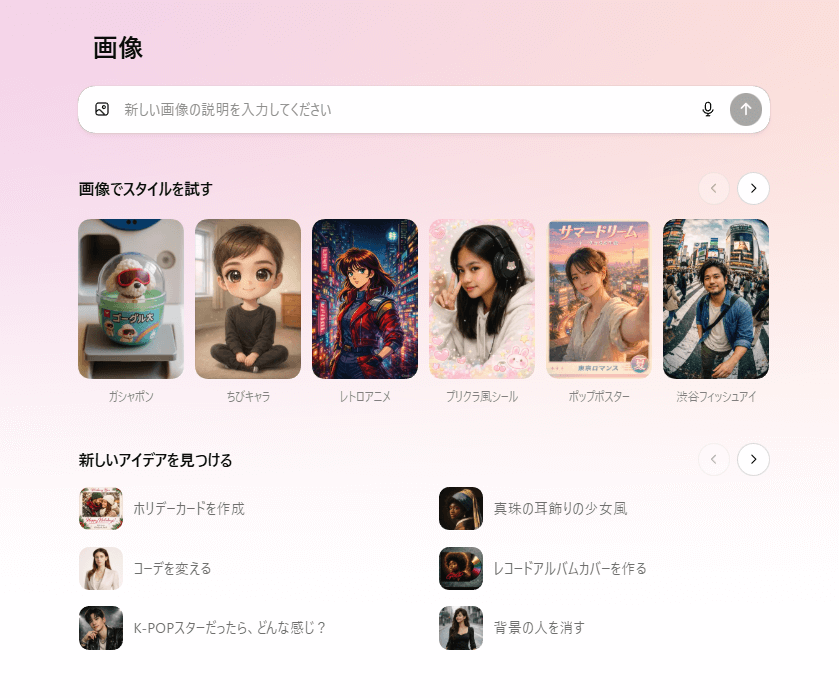839x698 pixels.
Task: Select コーデを変える idea
Action: tap(172, 568)
